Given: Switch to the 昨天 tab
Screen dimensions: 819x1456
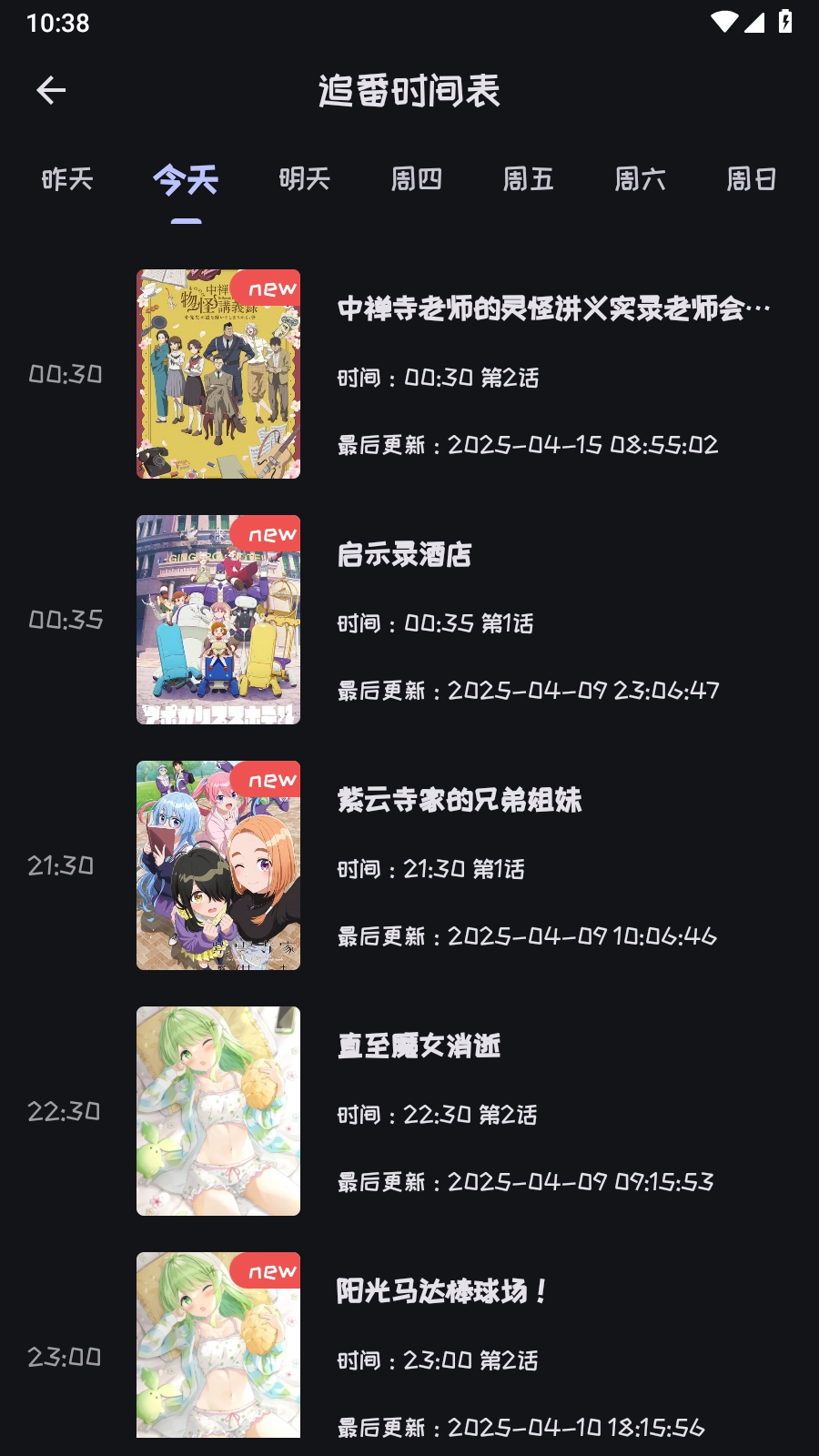Looking at the screenshot, I should (65, 179).
